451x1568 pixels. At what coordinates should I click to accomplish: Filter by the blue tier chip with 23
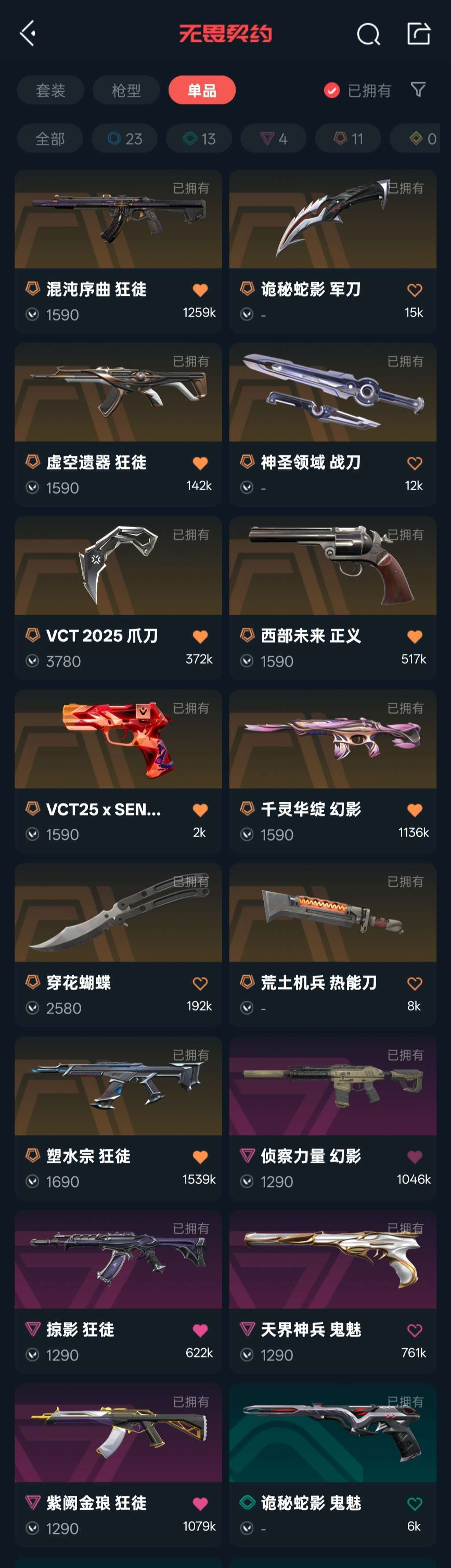[x=125, y=139]
